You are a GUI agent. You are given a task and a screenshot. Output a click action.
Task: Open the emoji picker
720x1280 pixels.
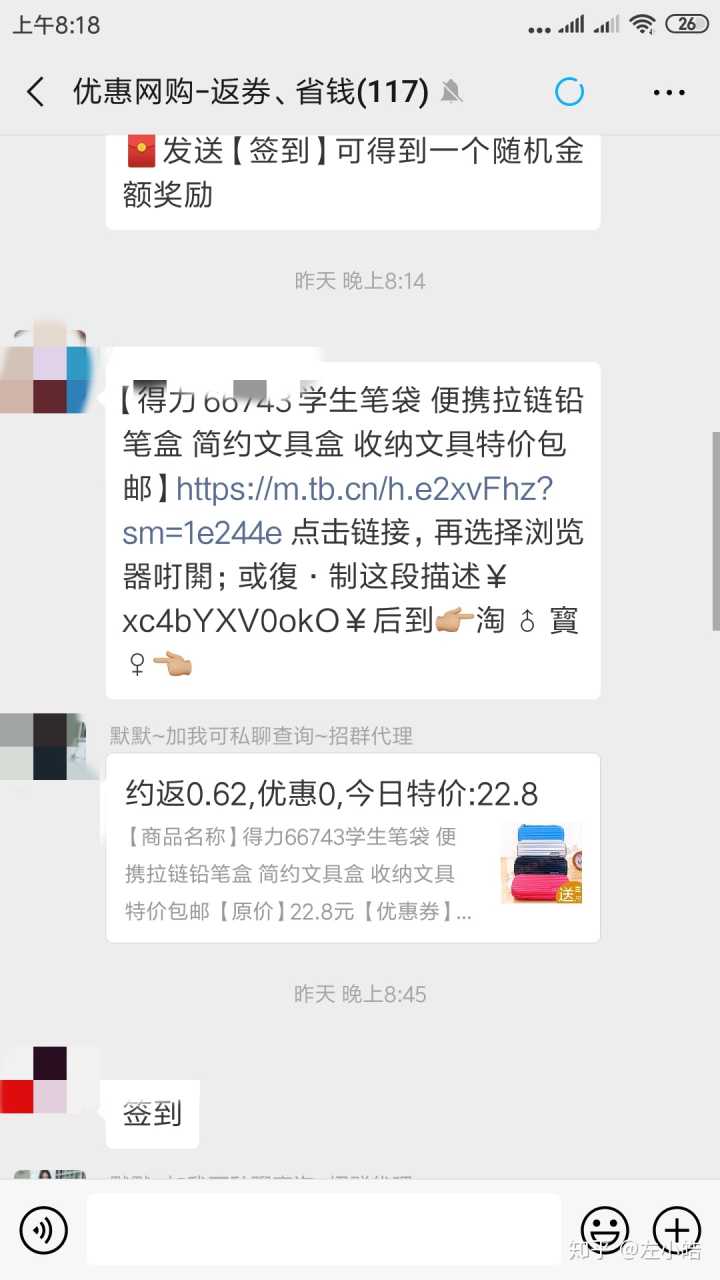click(605, 1229)
